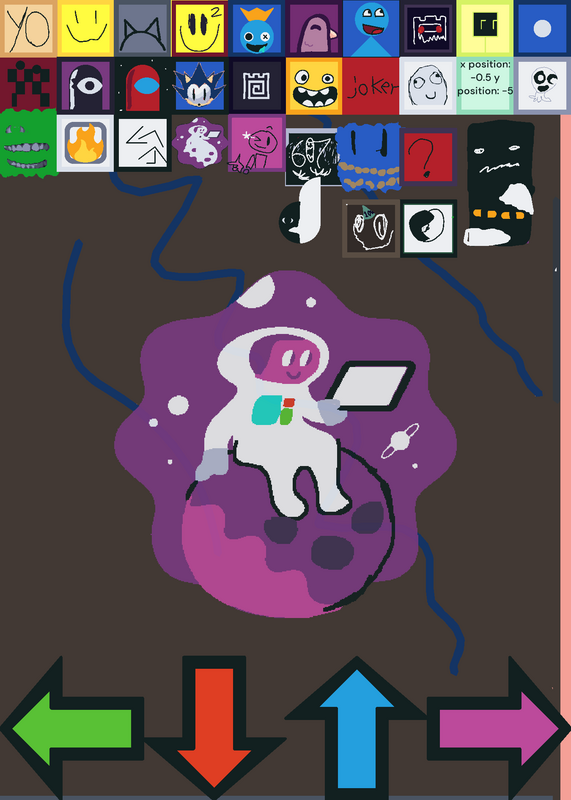The height and width of the screenshot is (800, 571).
Task: Pick the red question mark tile
Action: (x=428, y=157)
